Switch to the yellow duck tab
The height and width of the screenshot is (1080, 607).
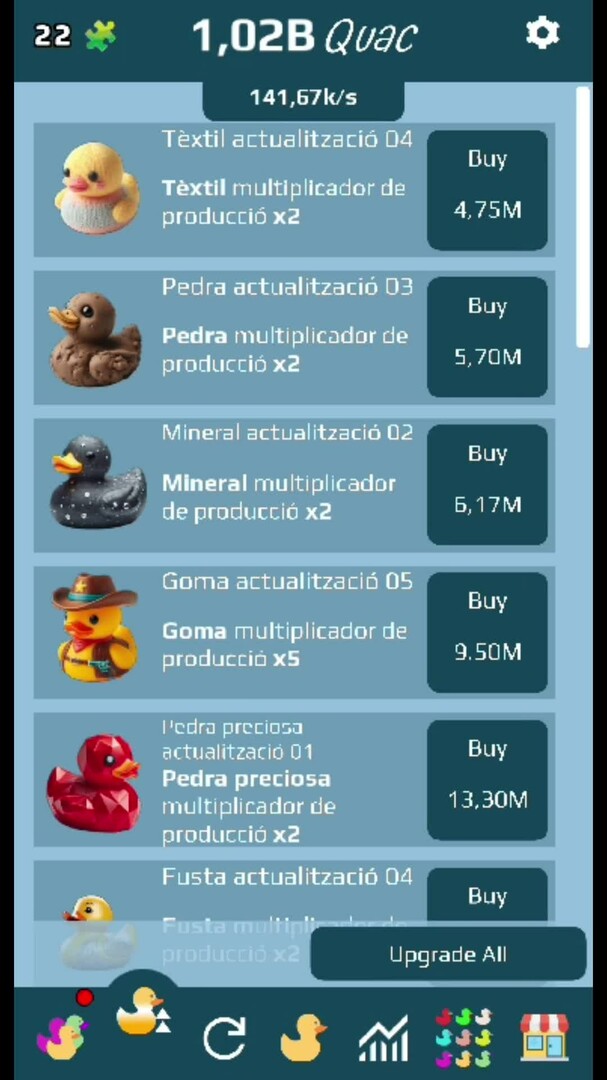click(x=302, y=1037)
